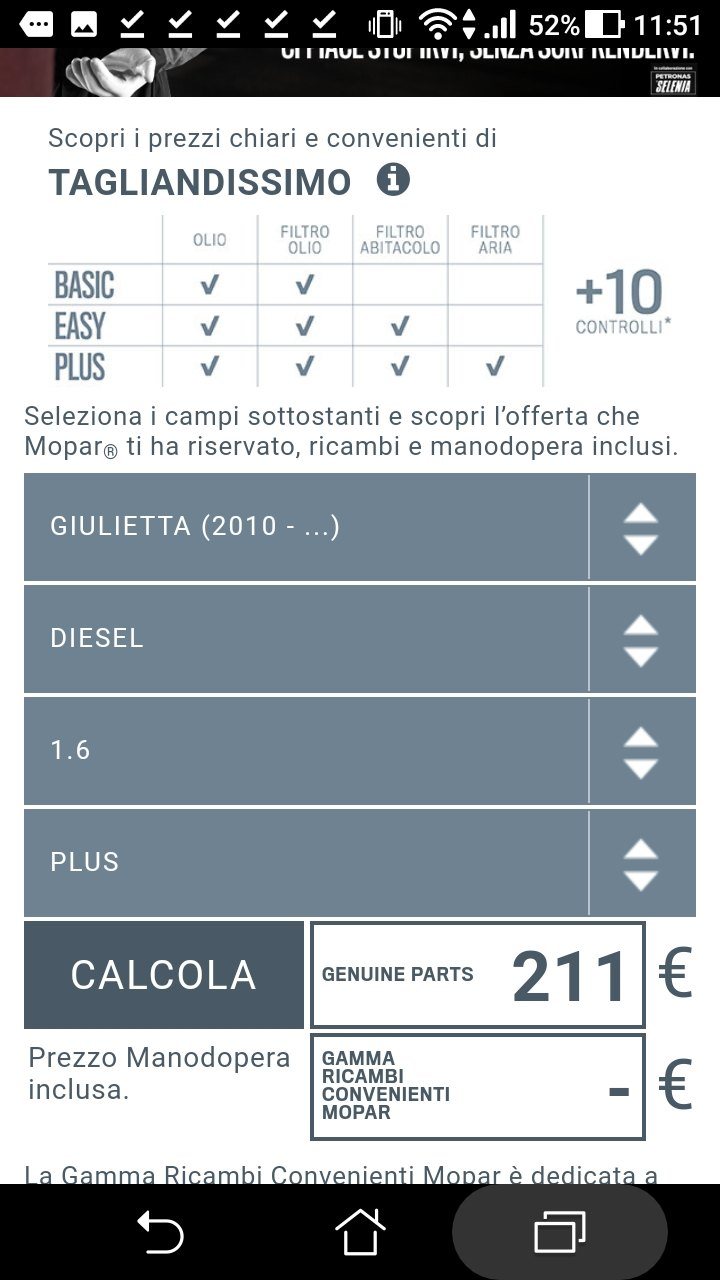Expand the 1.6 engine size dropdown
Screen dimensions: 720x1280
click(x=360, y=751)
